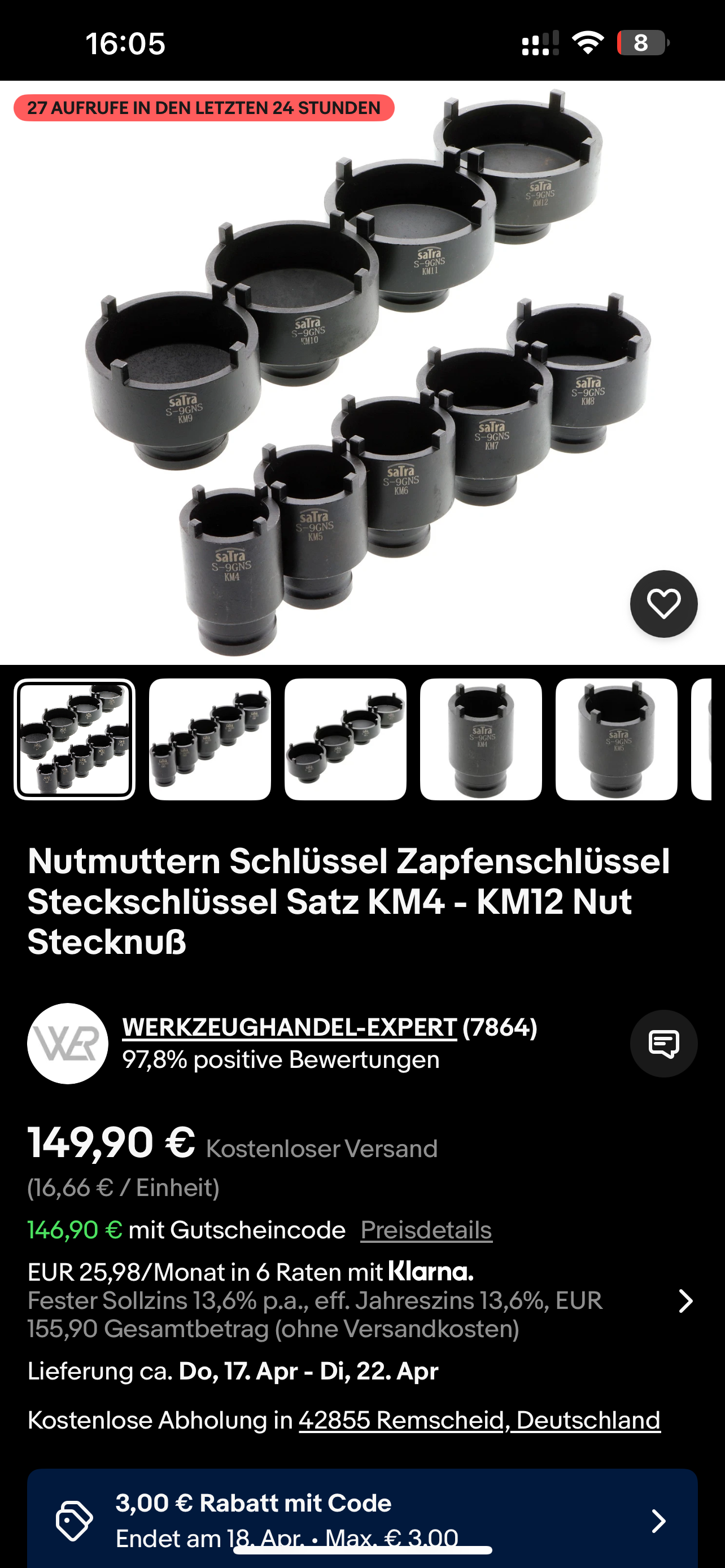View the KM5 socket thumbnail
725x1568 pixels.
[616, 739]
